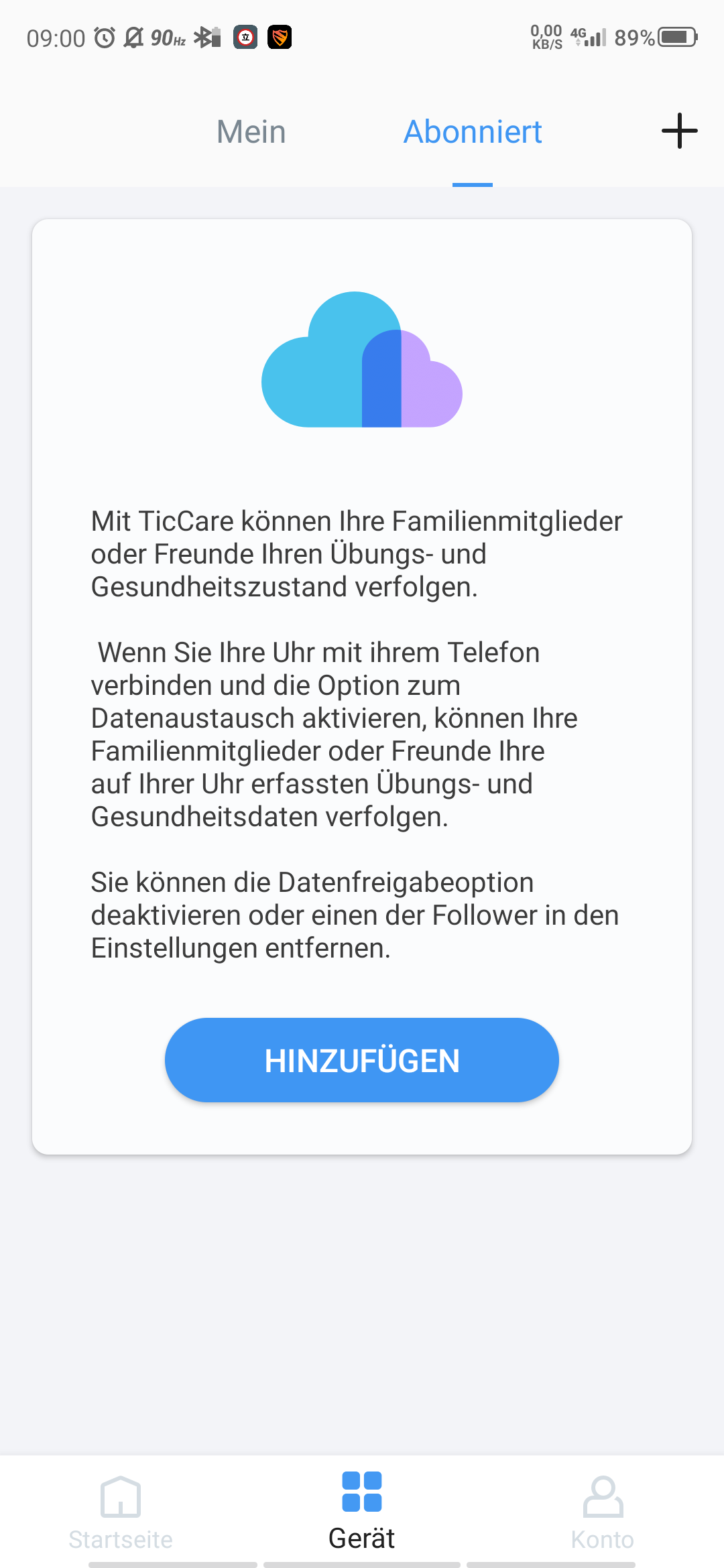Image resolution: width=724 pixels, height=1568 pixels.
Task: Switch to the Mein tab
Action: click(251, 132)
